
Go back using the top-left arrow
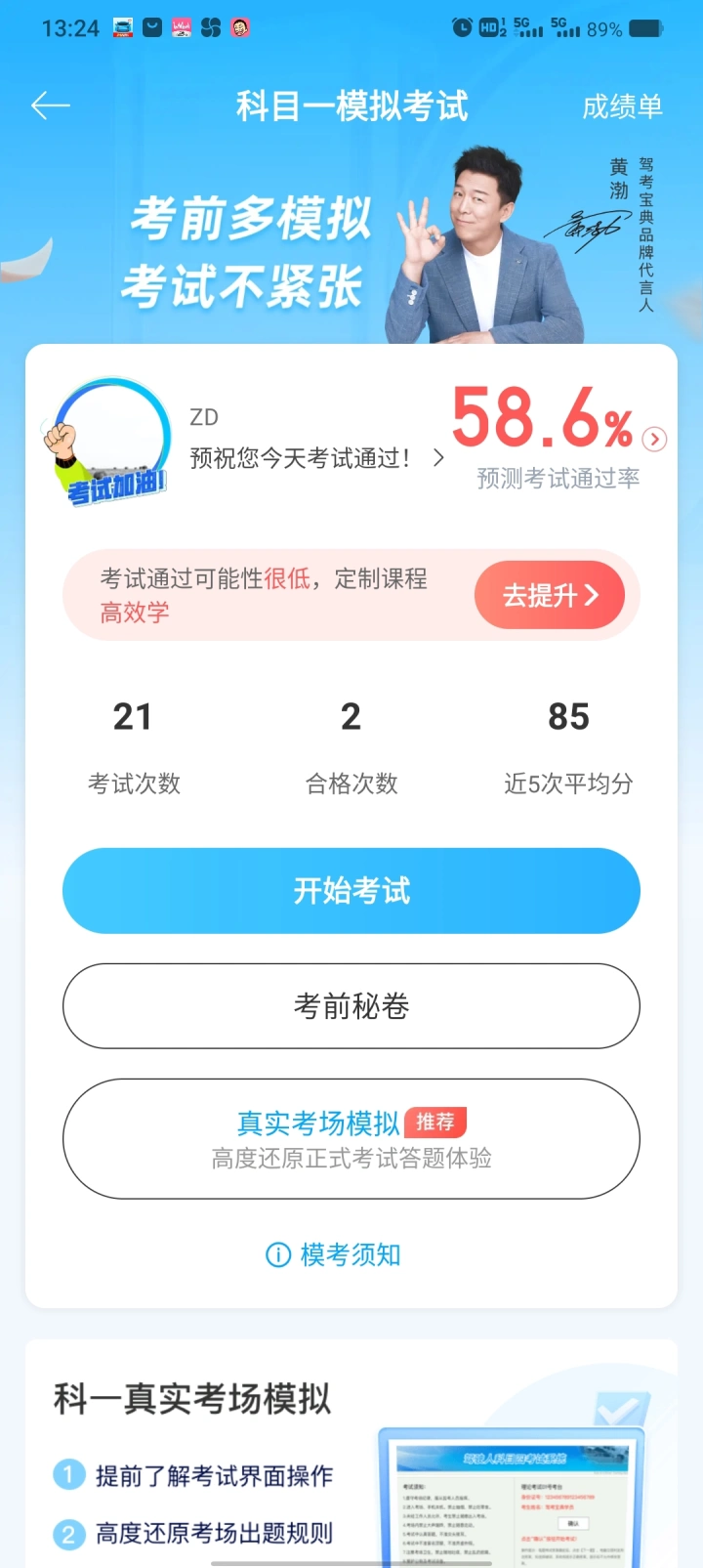tap(51, 106)
